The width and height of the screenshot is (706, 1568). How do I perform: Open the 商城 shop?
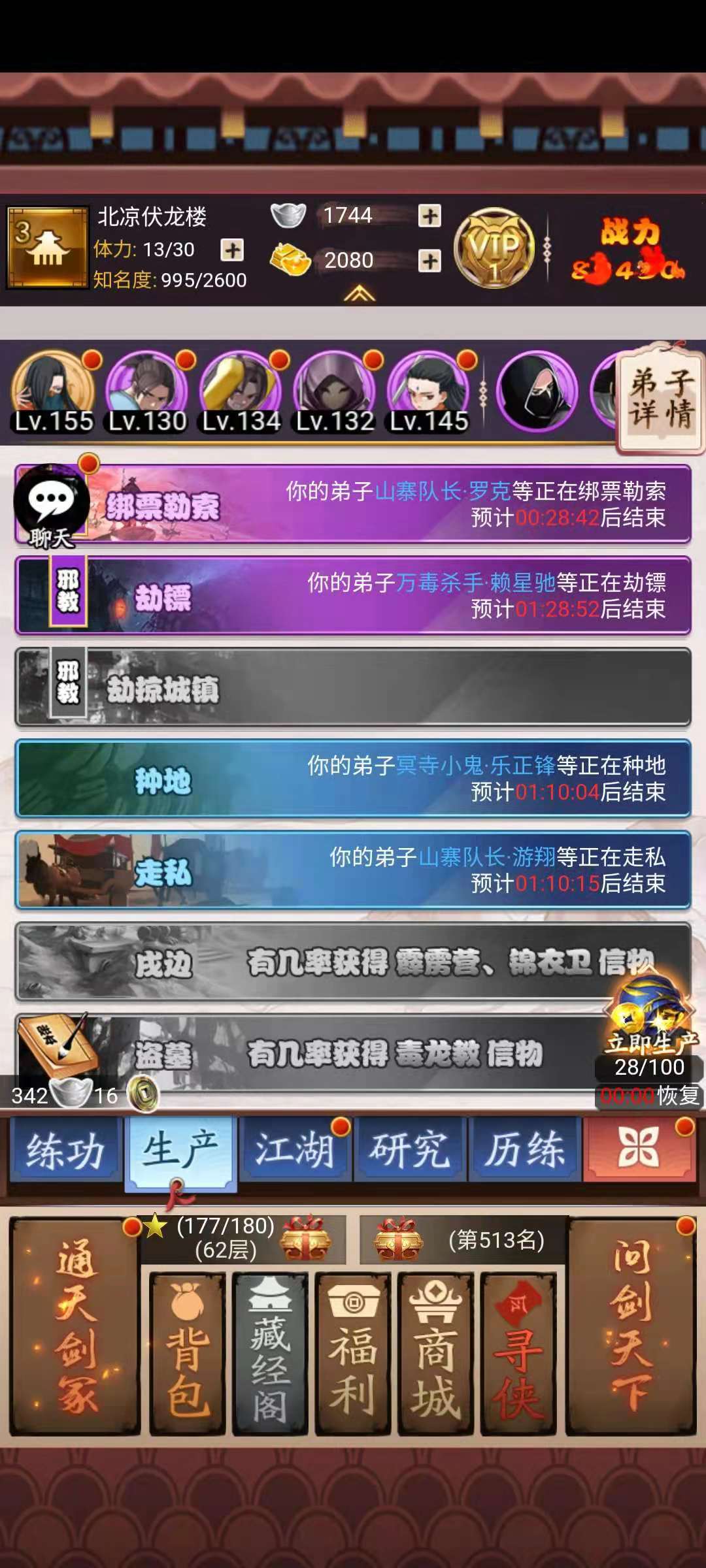coord(435,1352)
